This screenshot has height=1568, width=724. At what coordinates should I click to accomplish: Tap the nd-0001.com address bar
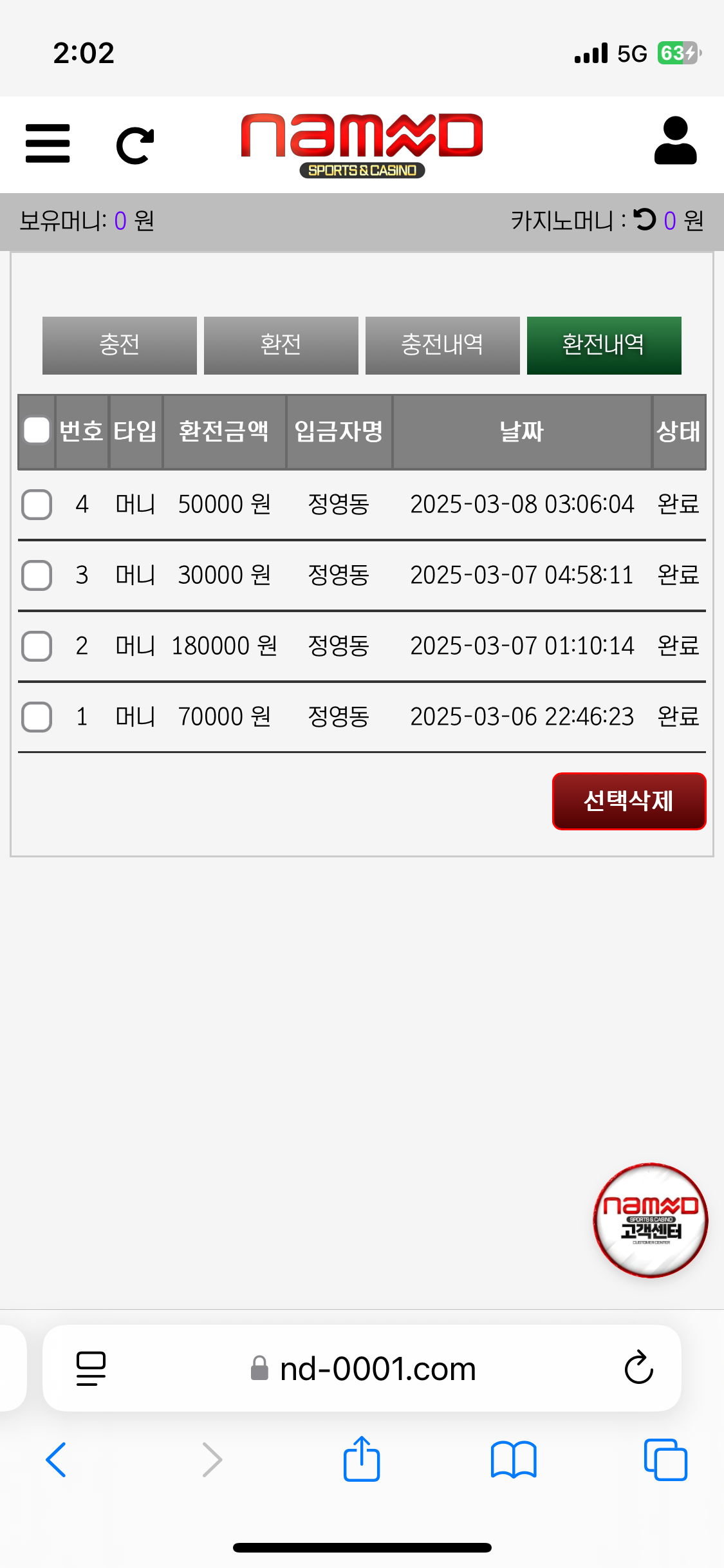pyautogui.click(x=363, y=1368)
